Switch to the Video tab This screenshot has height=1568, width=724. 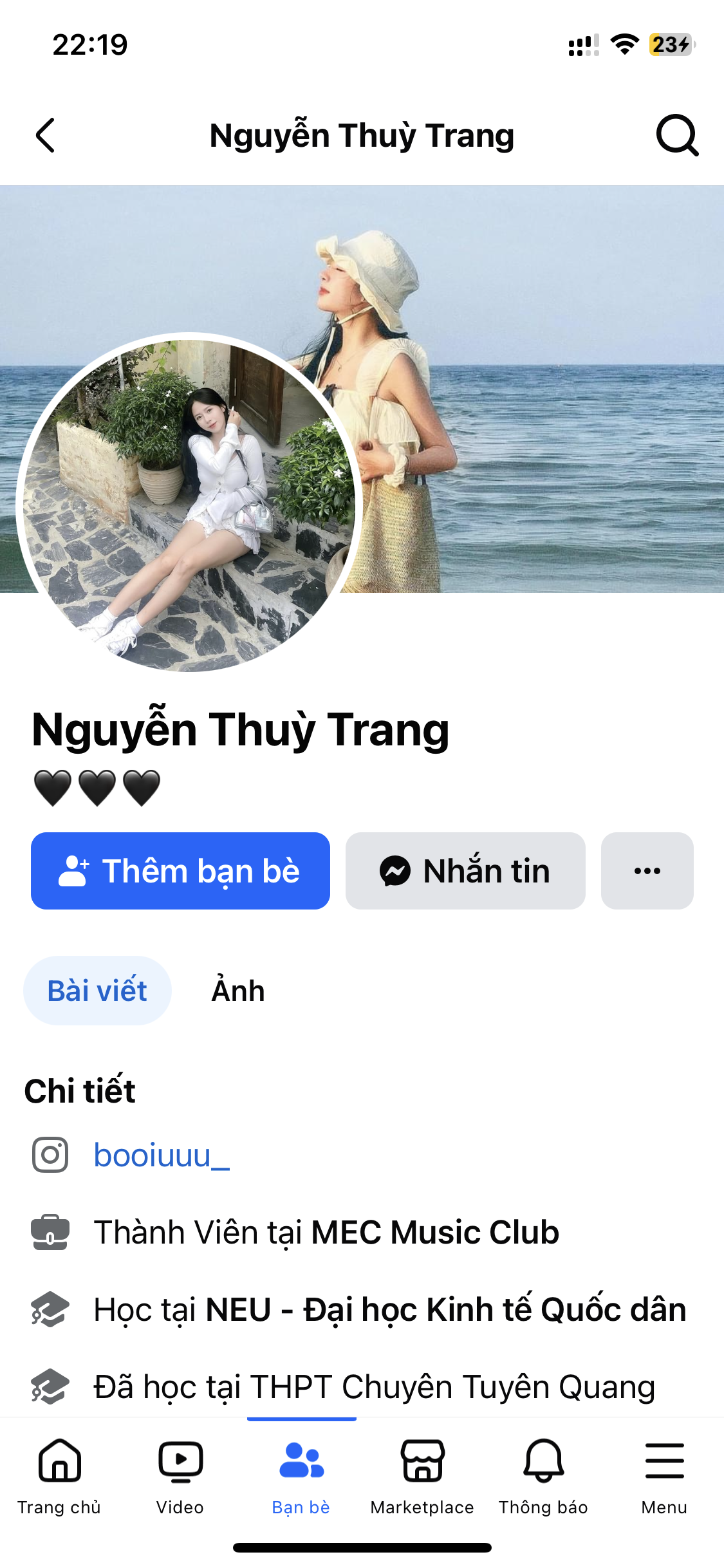(x=180, y=1474)
